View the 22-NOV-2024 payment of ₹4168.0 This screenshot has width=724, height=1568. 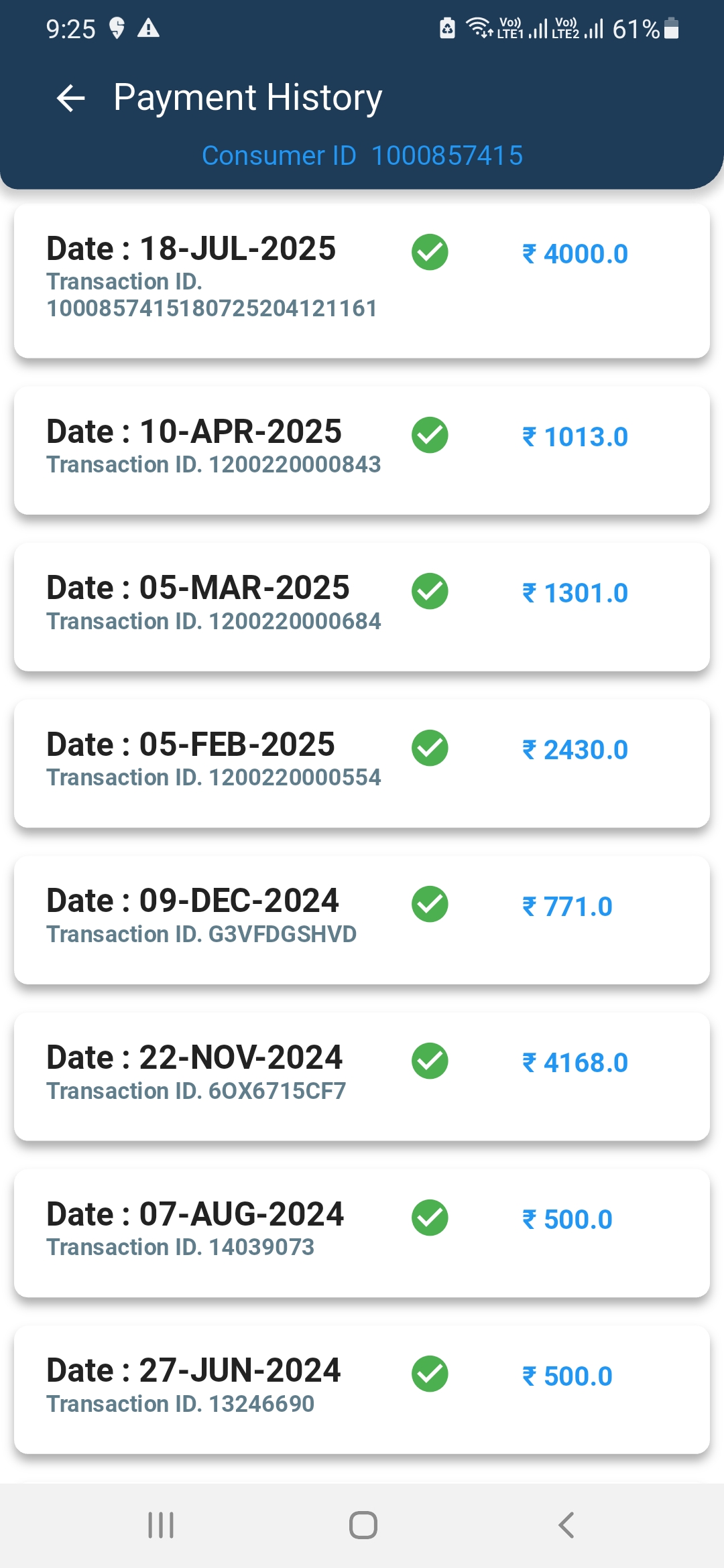pos(362,1077)
